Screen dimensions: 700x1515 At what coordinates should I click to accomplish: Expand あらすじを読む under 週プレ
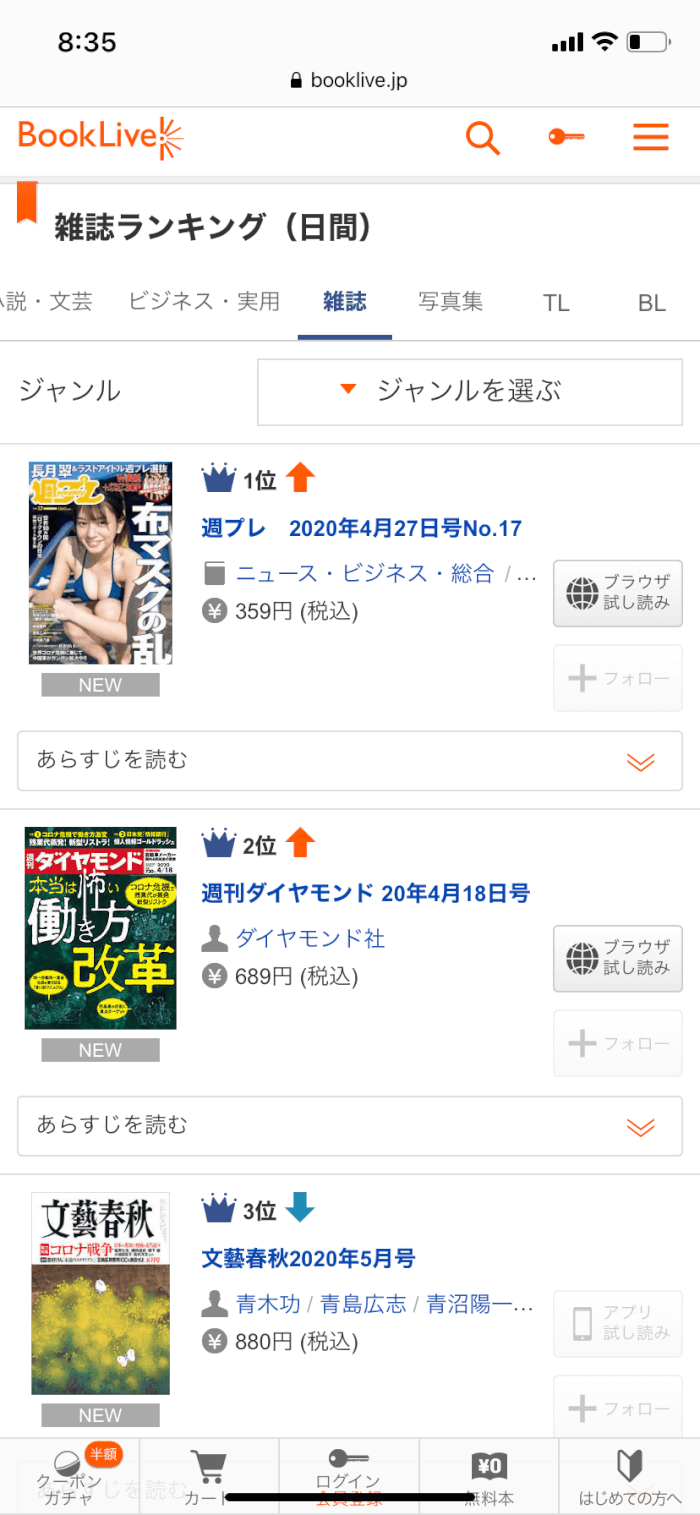(x=349, y=761)
